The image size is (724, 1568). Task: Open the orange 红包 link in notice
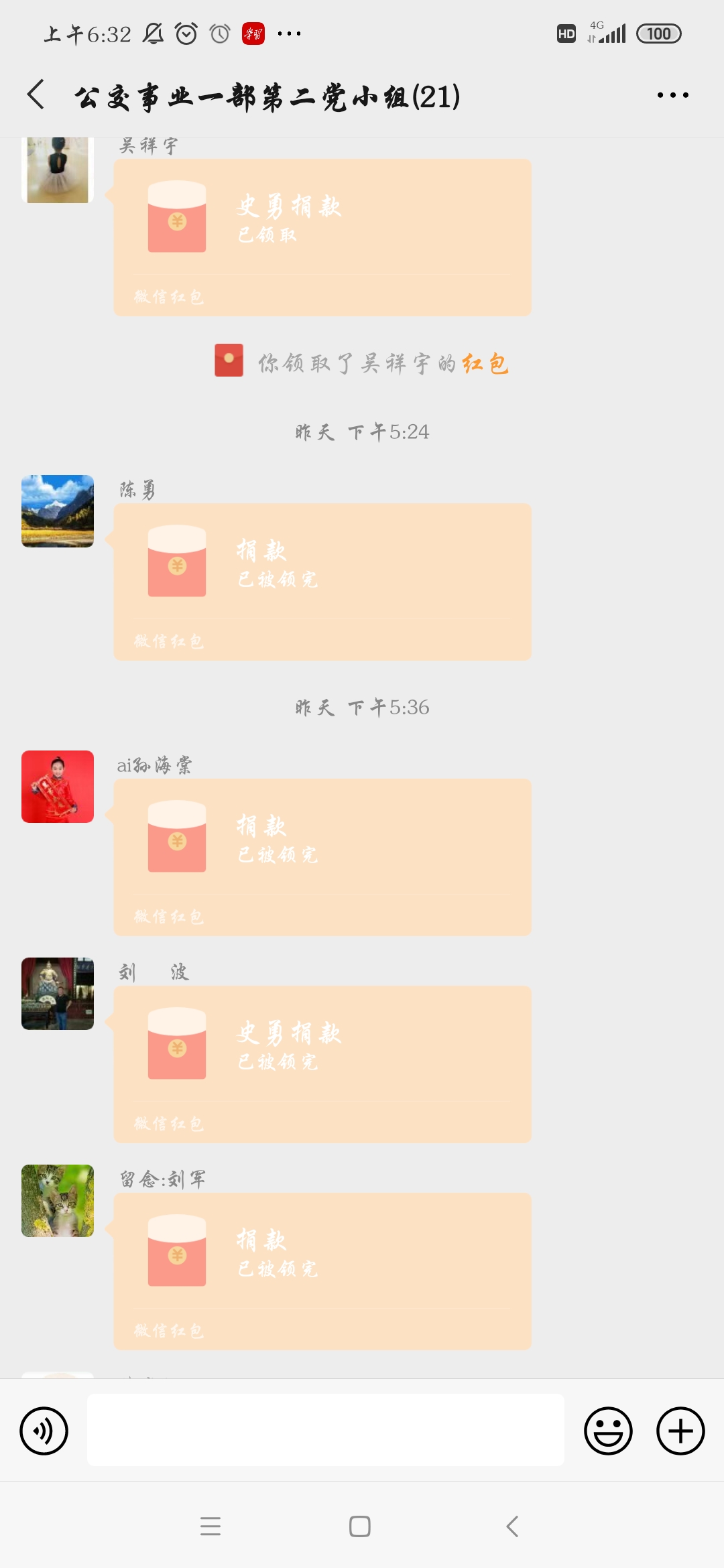tap(485, 363)
